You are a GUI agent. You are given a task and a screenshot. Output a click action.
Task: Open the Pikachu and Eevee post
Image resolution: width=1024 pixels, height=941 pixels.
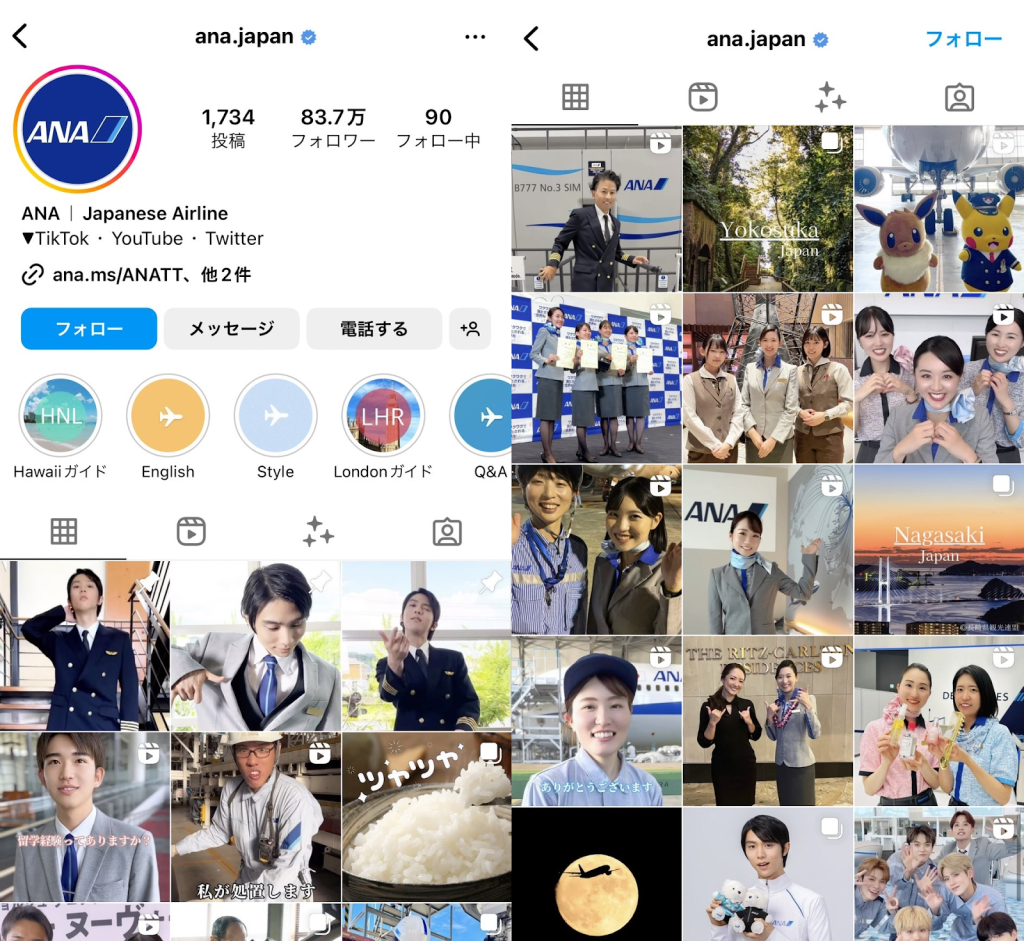tap(939, 208)
